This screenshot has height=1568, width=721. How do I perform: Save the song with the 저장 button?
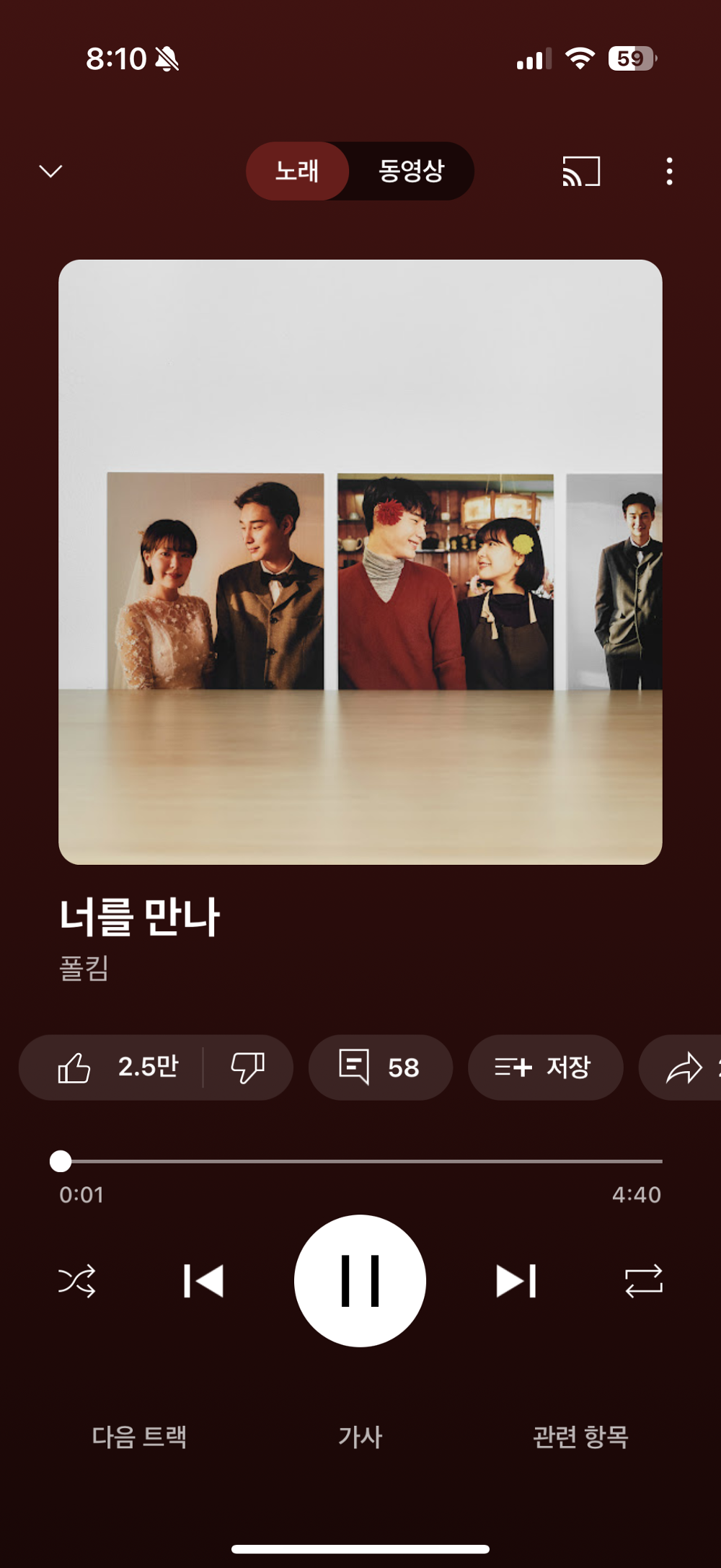545,1067
